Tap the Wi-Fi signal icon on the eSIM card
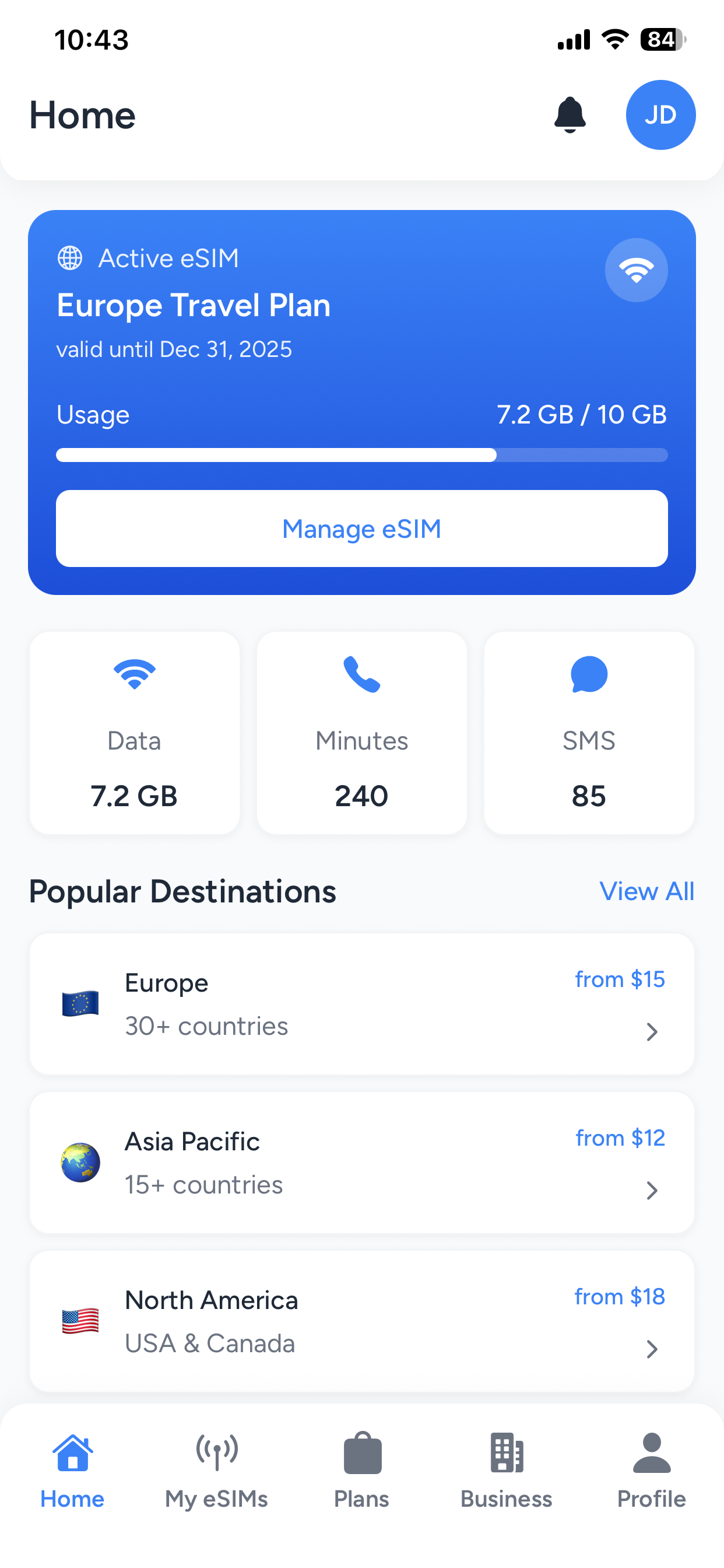Screen dimensions: 724x1568 click(x=637, y=270)
